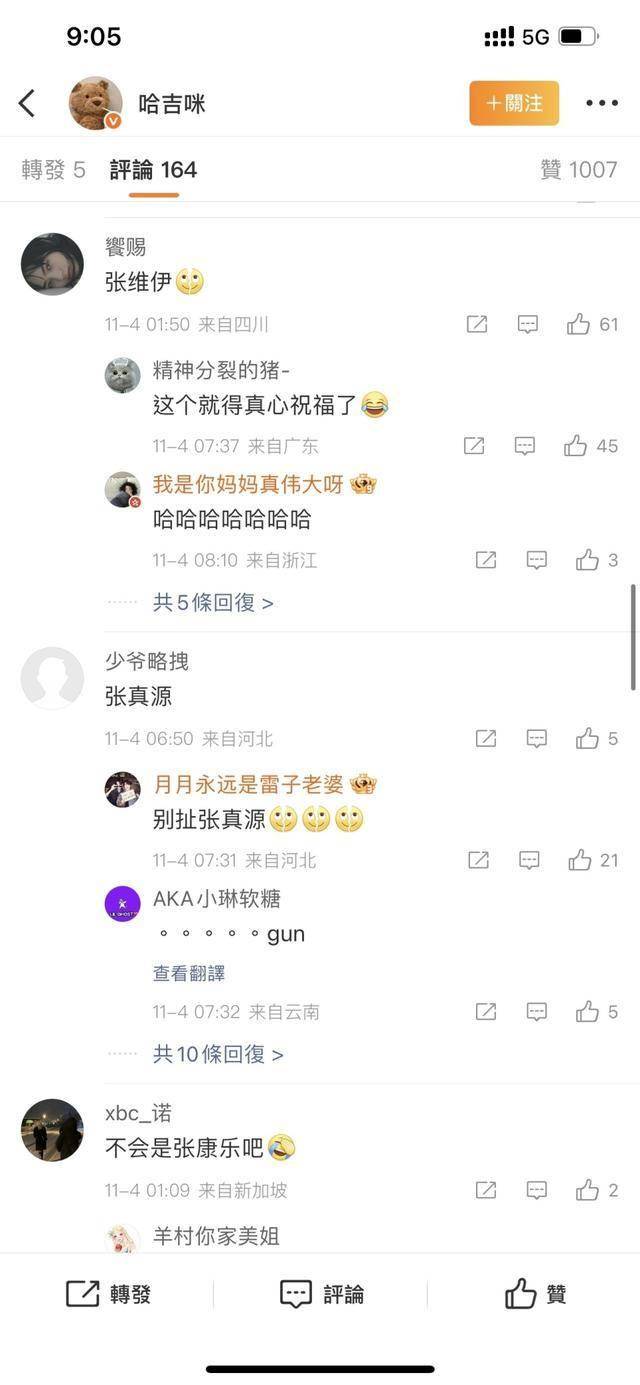The height and width of the screenshot is (1385, 640).
Task: Expand 共10條回復 replies
Action: (218, 1054)
